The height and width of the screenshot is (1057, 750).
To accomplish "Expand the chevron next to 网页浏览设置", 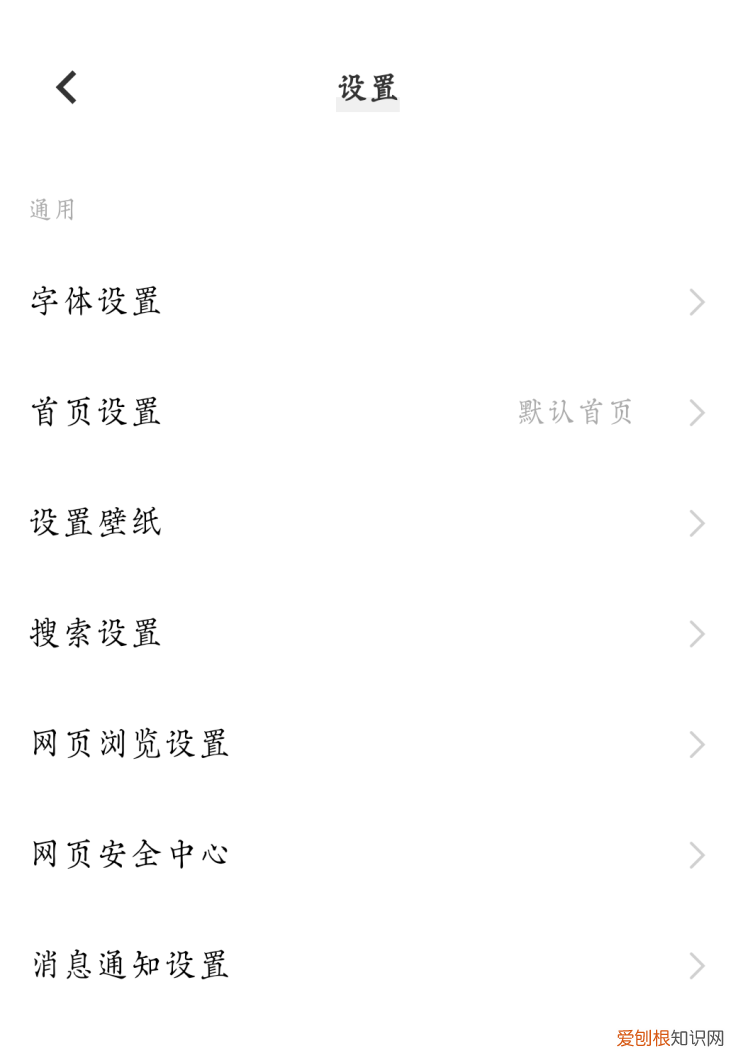I will point(698,744).
